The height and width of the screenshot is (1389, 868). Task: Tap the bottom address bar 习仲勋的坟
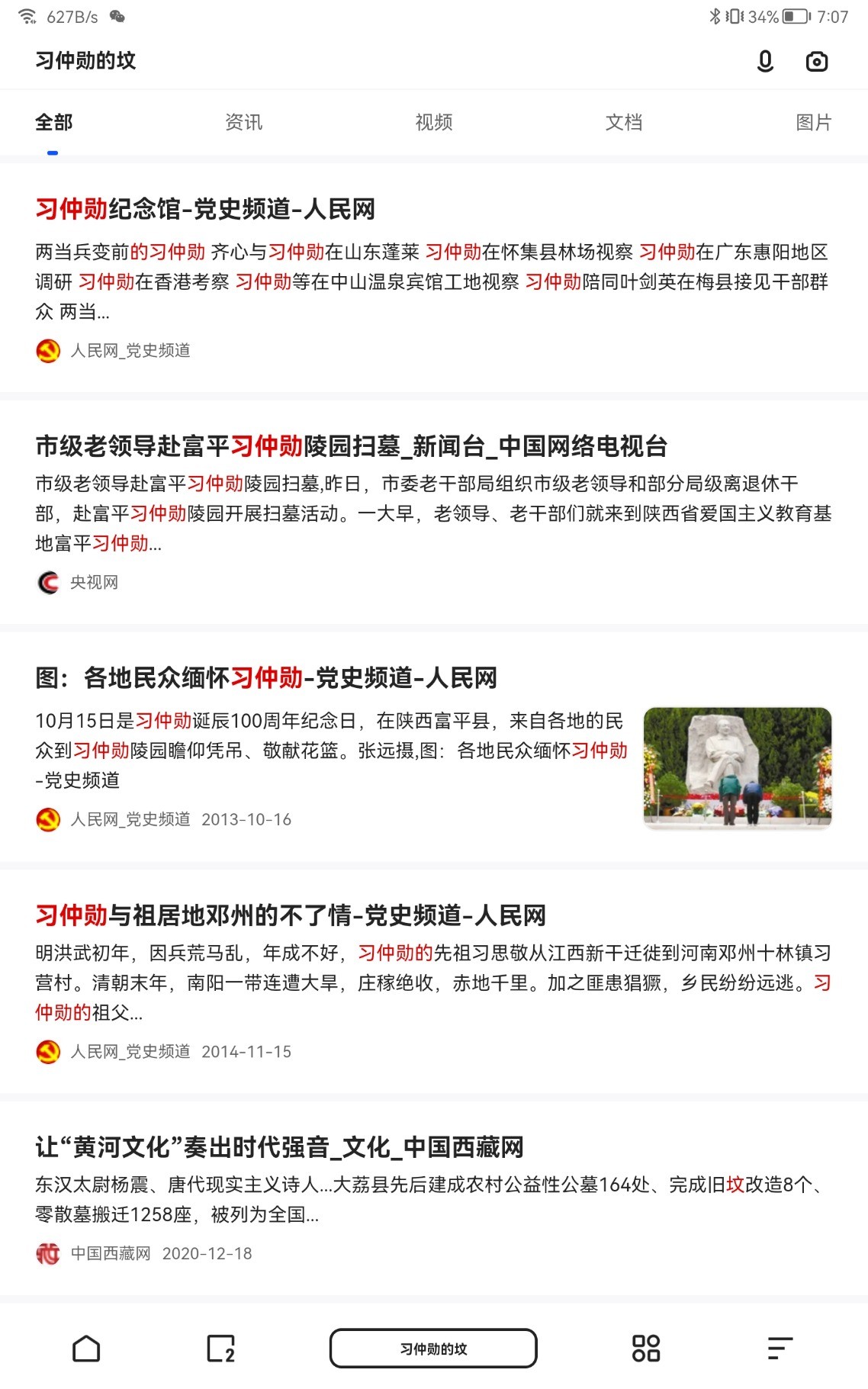tap(433, 1349)
